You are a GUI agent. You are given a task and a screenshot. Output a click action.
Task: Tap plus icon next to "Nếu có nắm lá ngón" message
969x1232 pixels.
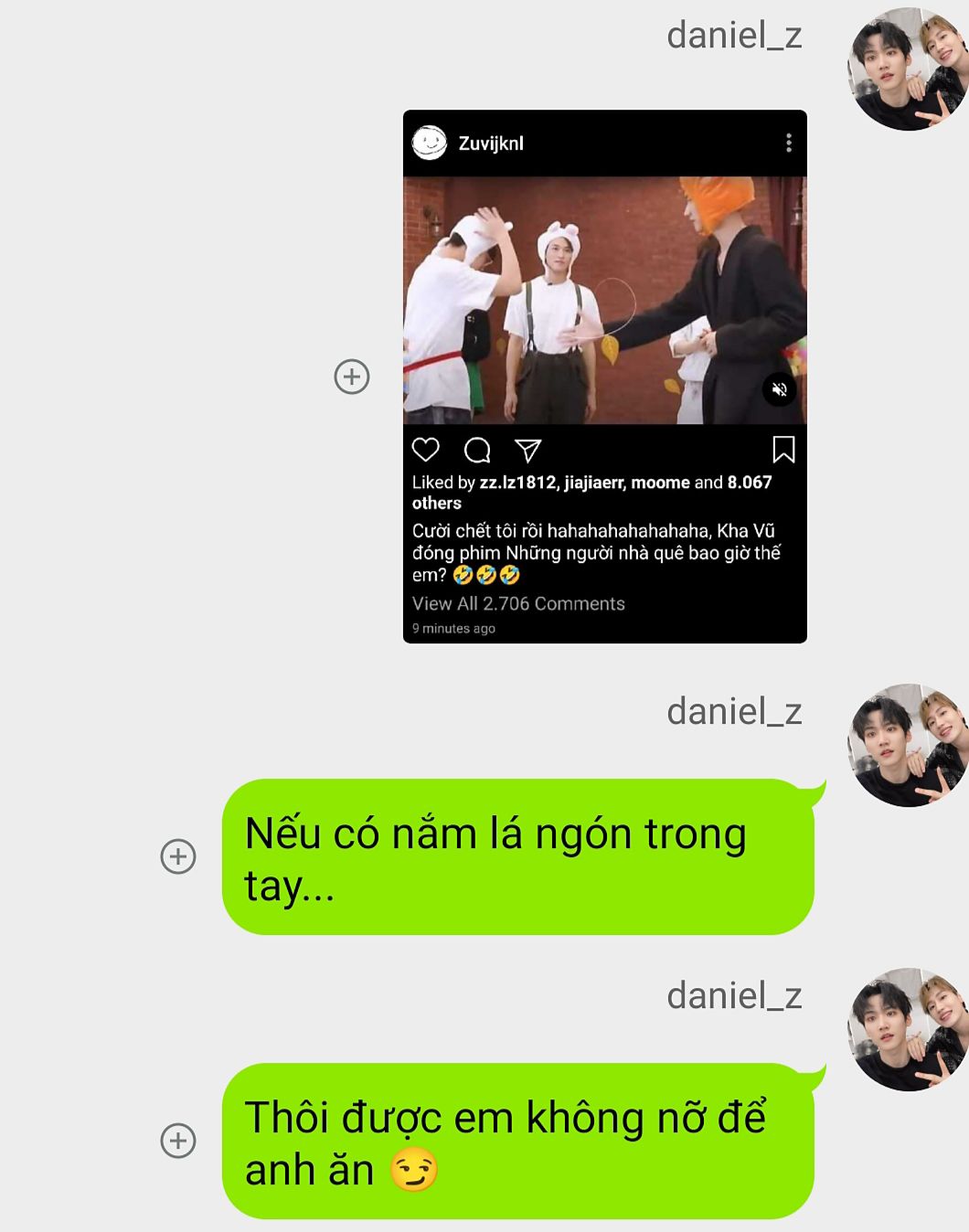[x=178, y=856]
